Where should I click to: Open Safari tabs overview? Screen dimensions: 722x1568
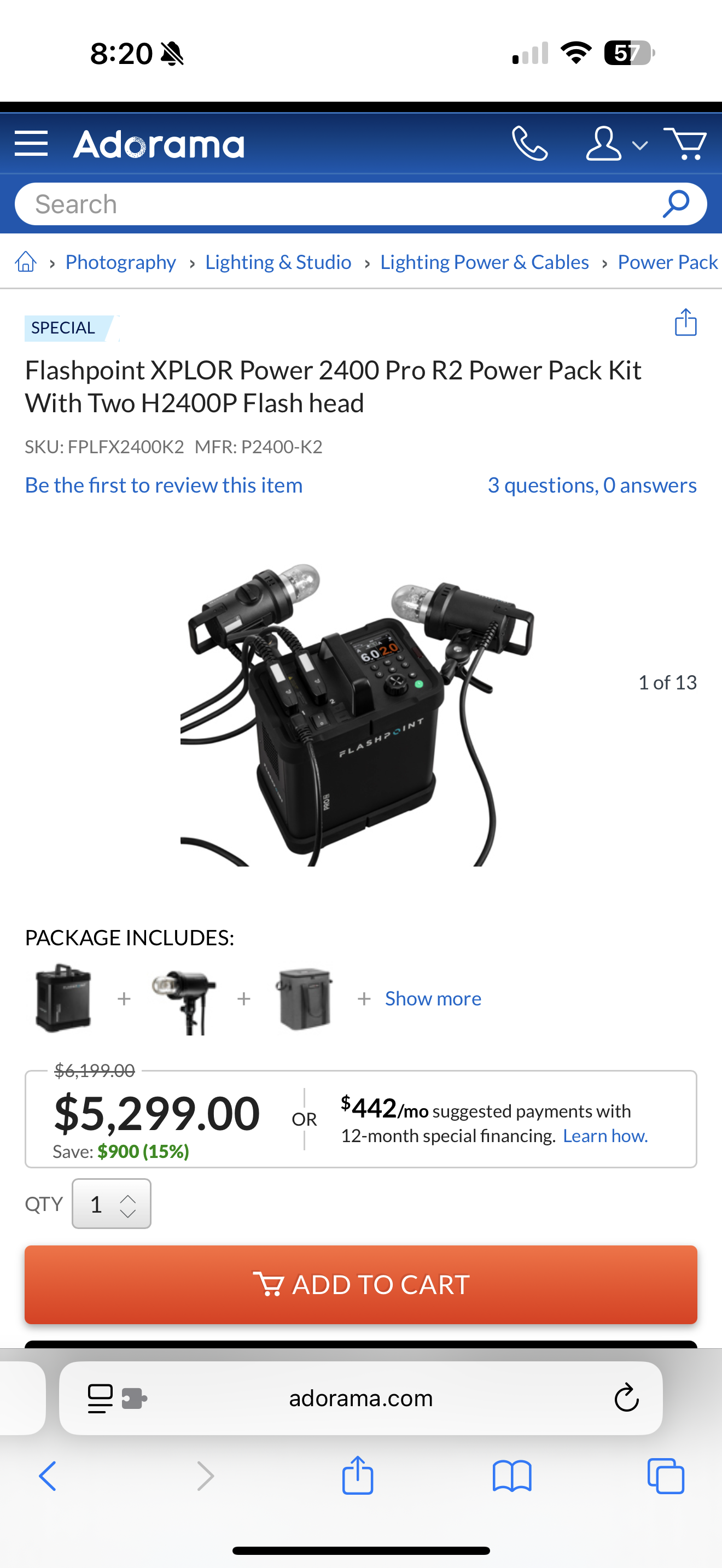(665, 1476)
